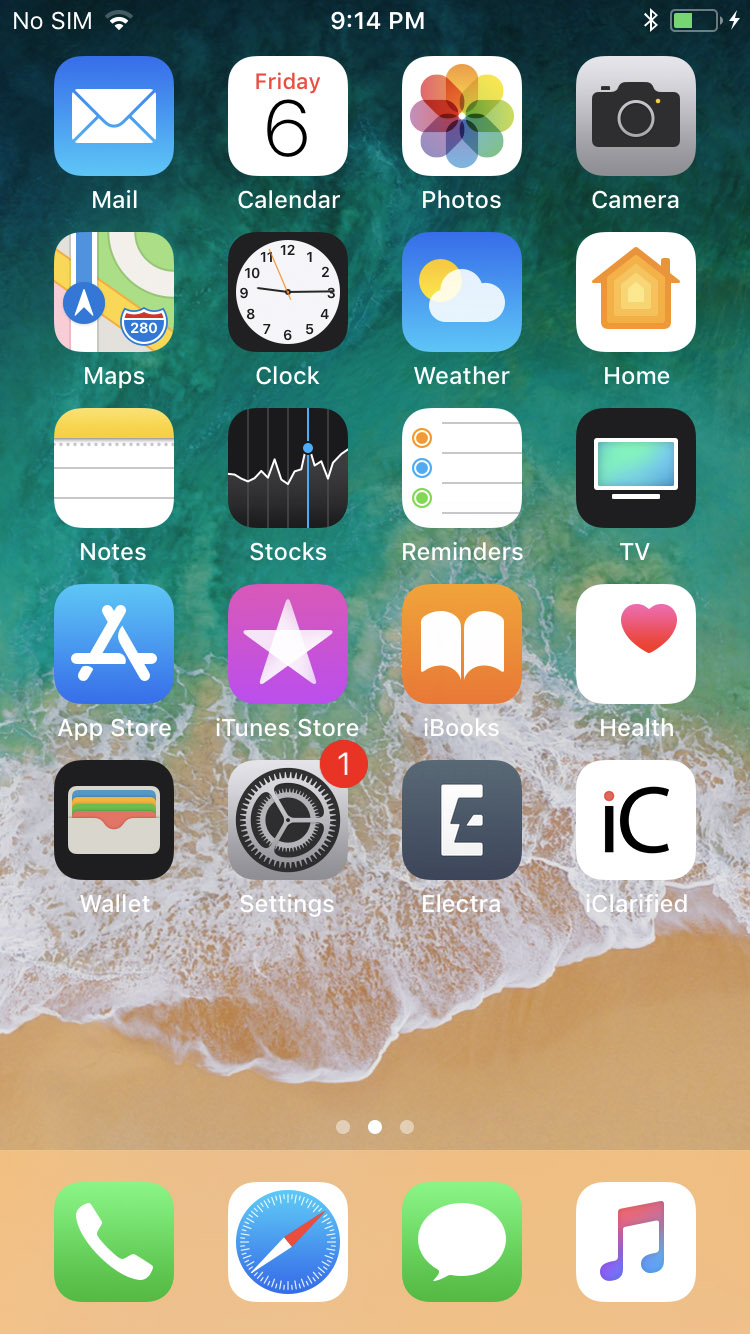The height and width of the screenshot is (1334, 750).
Task: Open Messages in the dock
Action: [x=462, y=1242]
